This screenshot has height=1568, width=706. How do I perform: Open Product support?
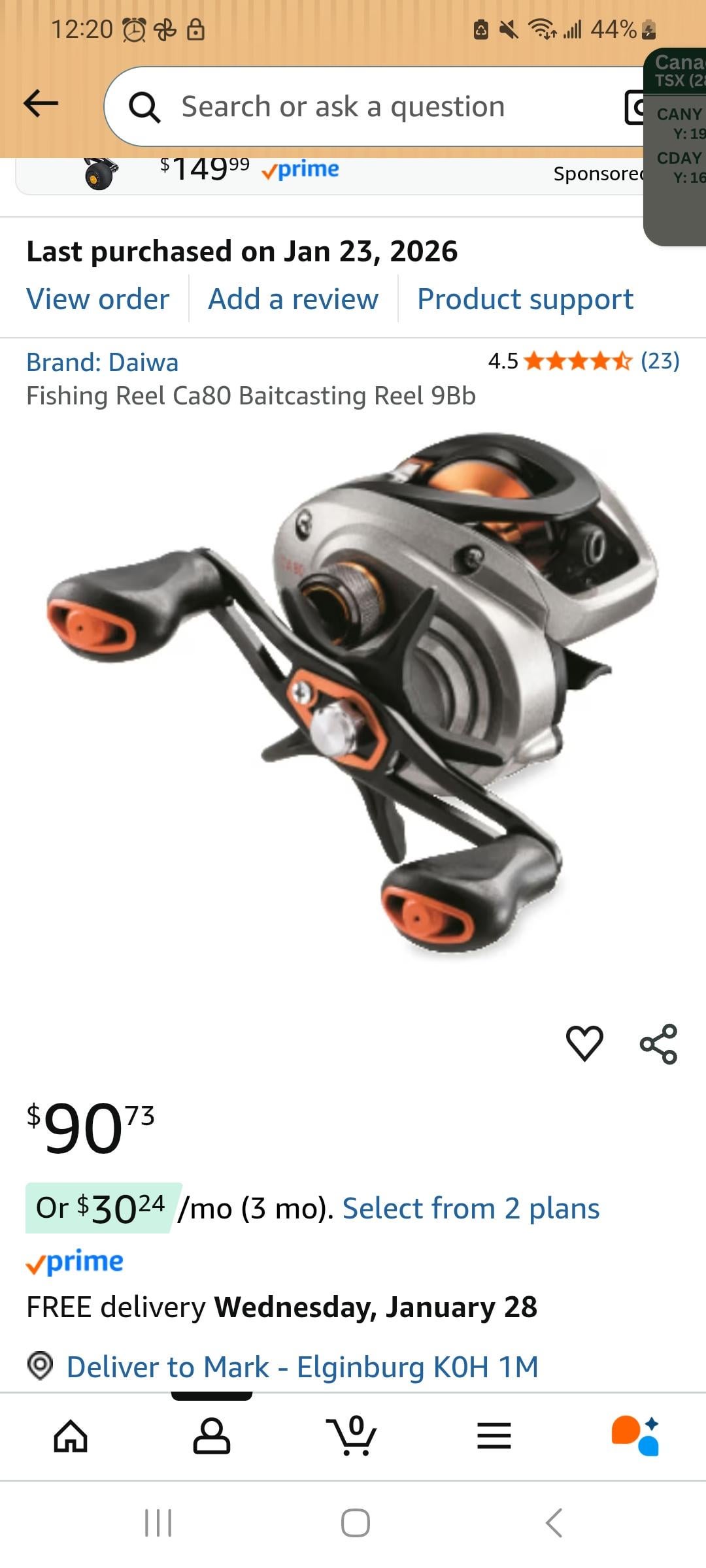click(x=525, y=299)
